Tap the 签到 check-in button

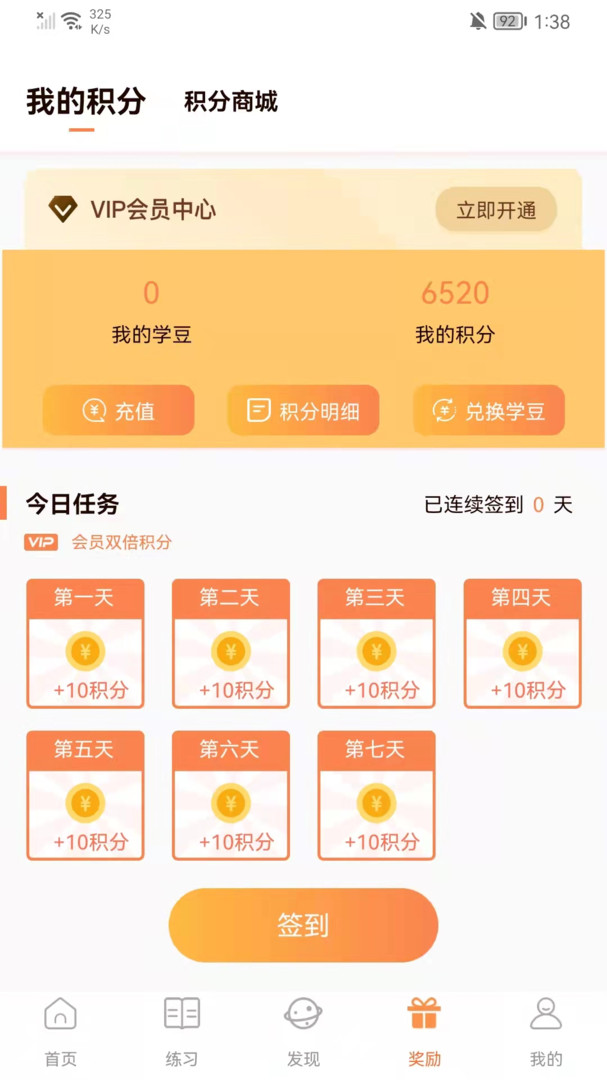click(x=303, y=925)
